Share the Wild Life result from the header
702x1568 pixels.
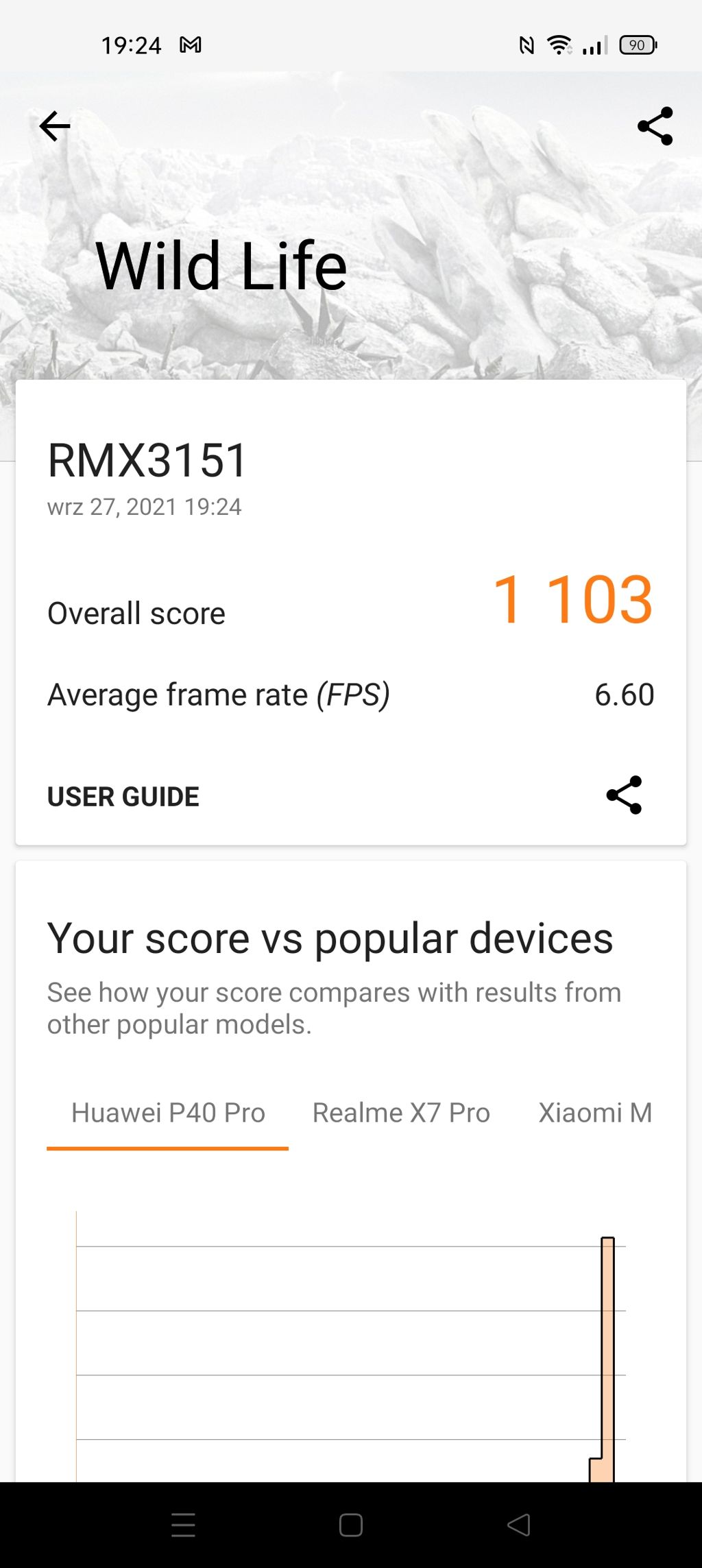coord(655,126)
